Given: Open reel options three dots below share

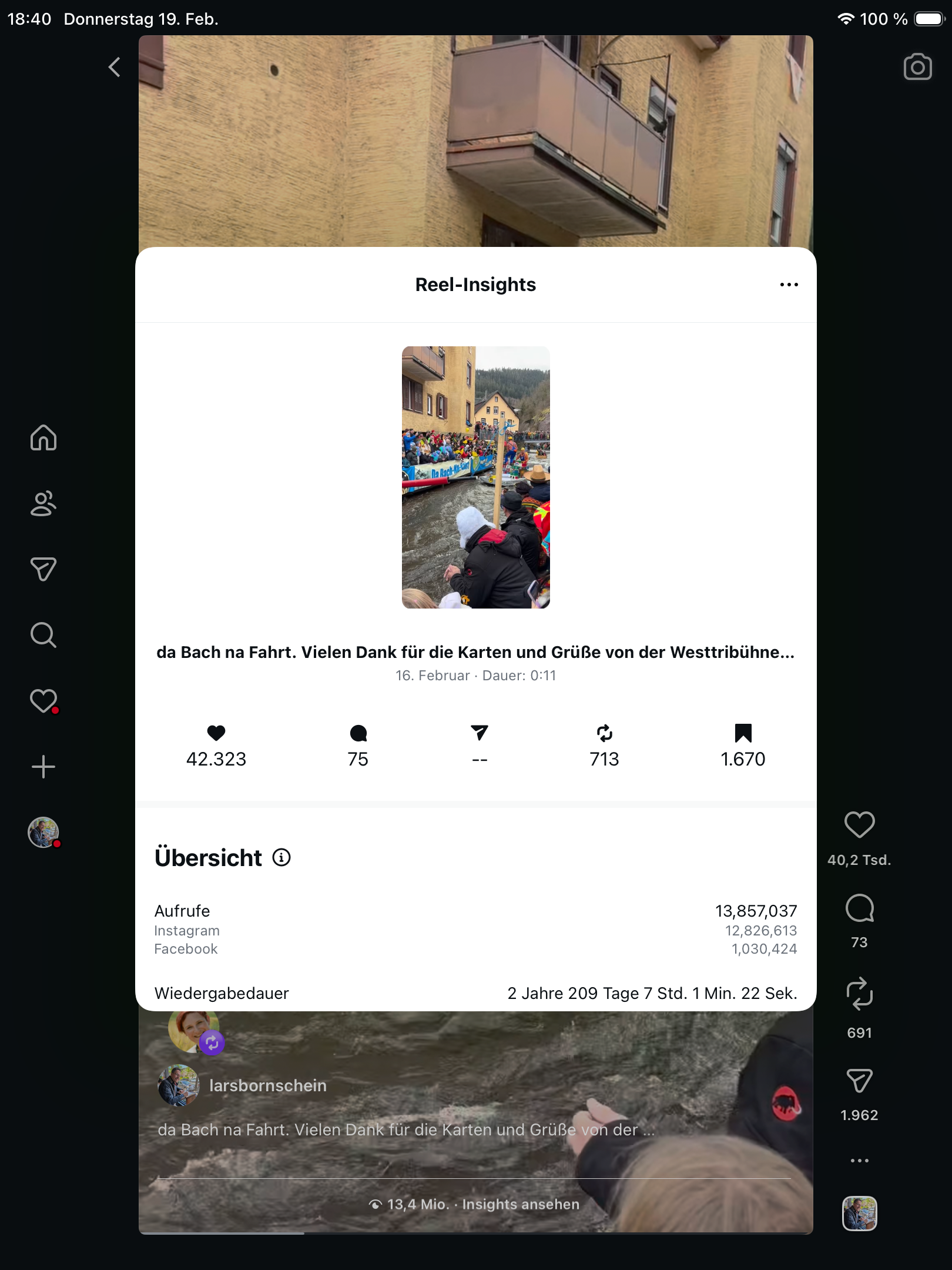Looking at the screenshot, I should 859,1161.
